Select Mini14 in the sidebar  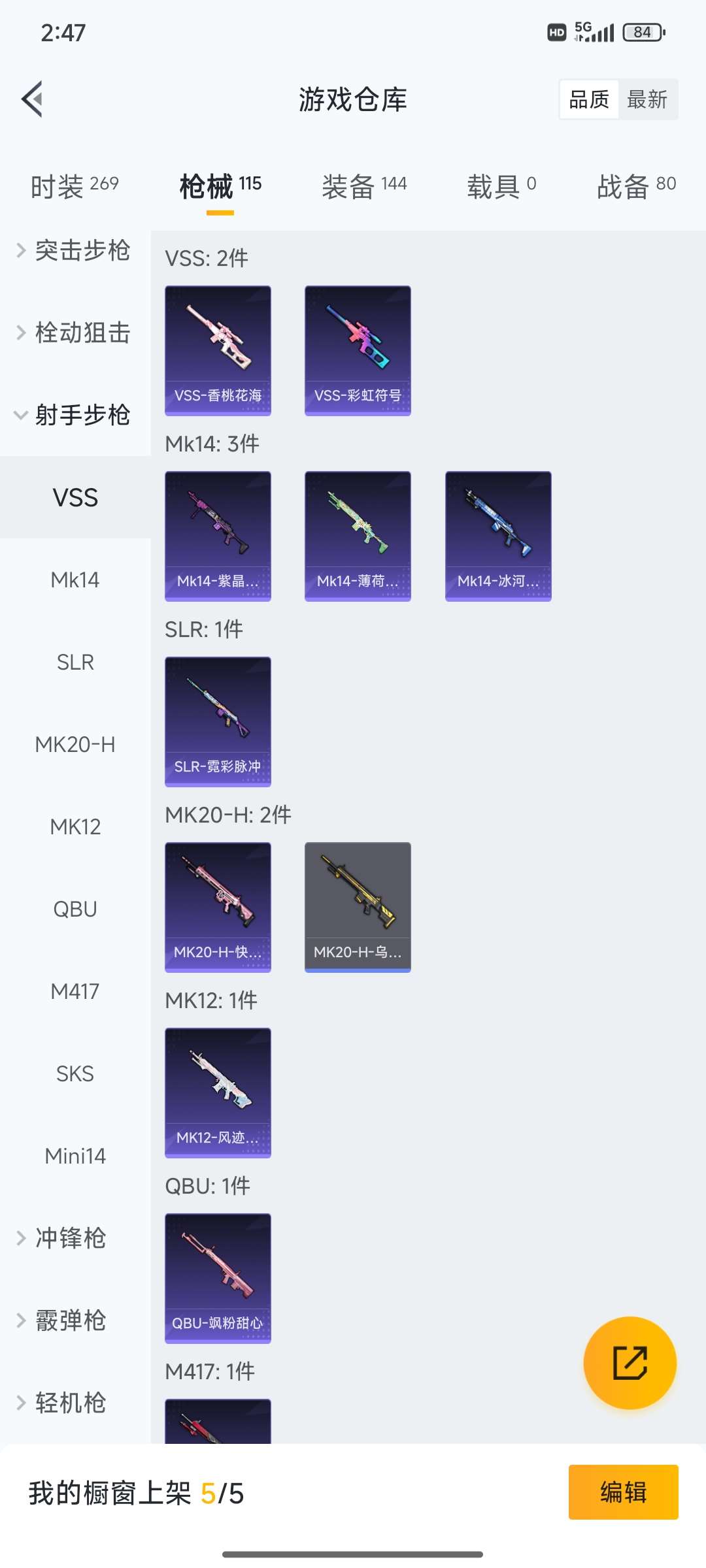(x=75, y=1156)
